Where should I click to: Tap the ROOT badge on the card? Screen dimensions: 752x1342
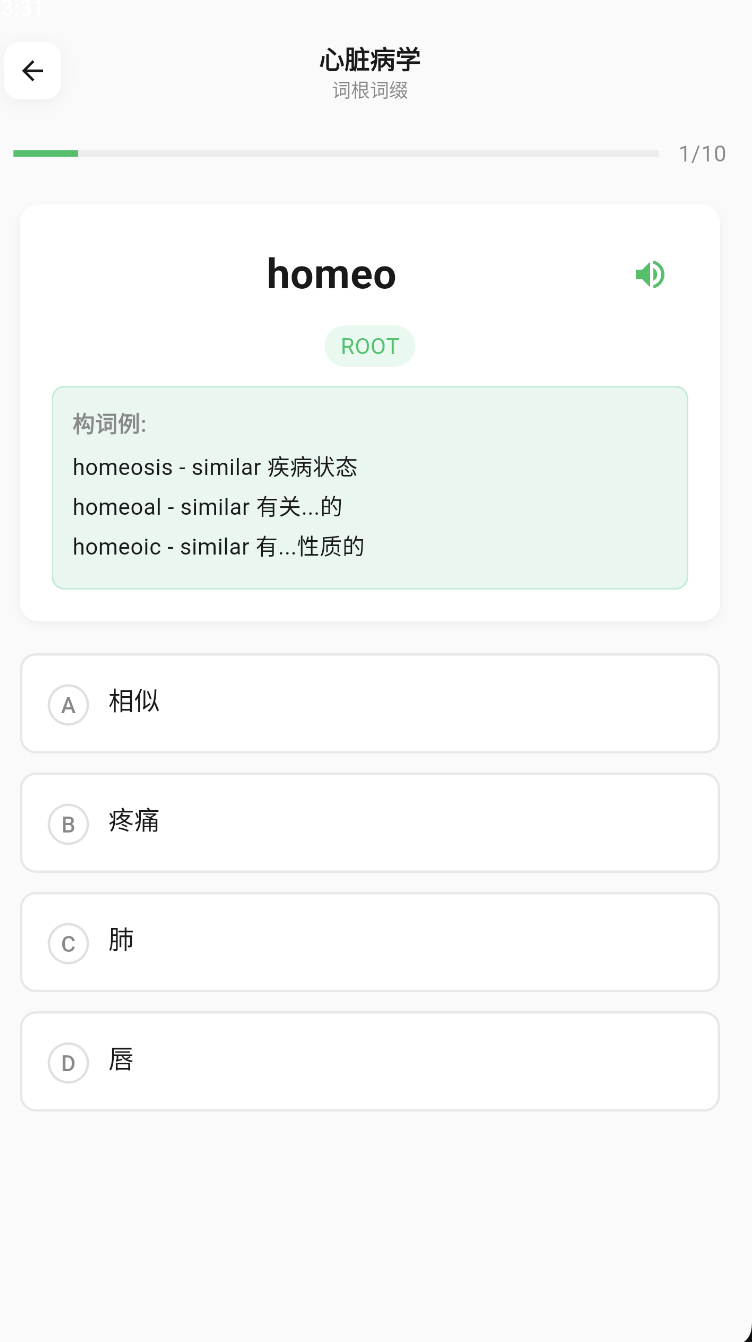(x=370, y=346)
